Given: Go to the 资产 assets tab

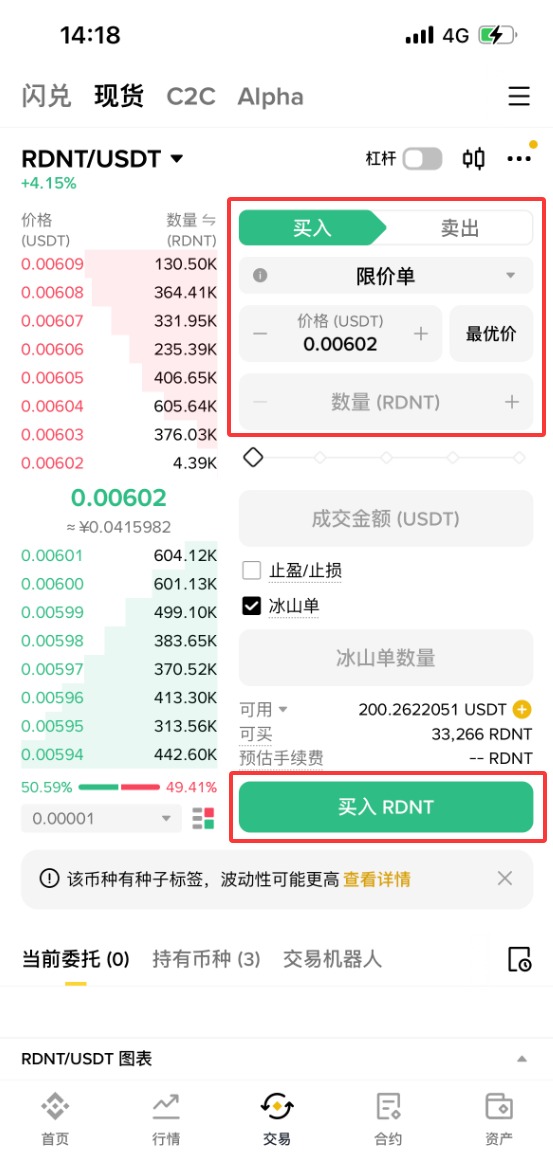Looking at the screenshot, I should click(x=498, y=1118).
